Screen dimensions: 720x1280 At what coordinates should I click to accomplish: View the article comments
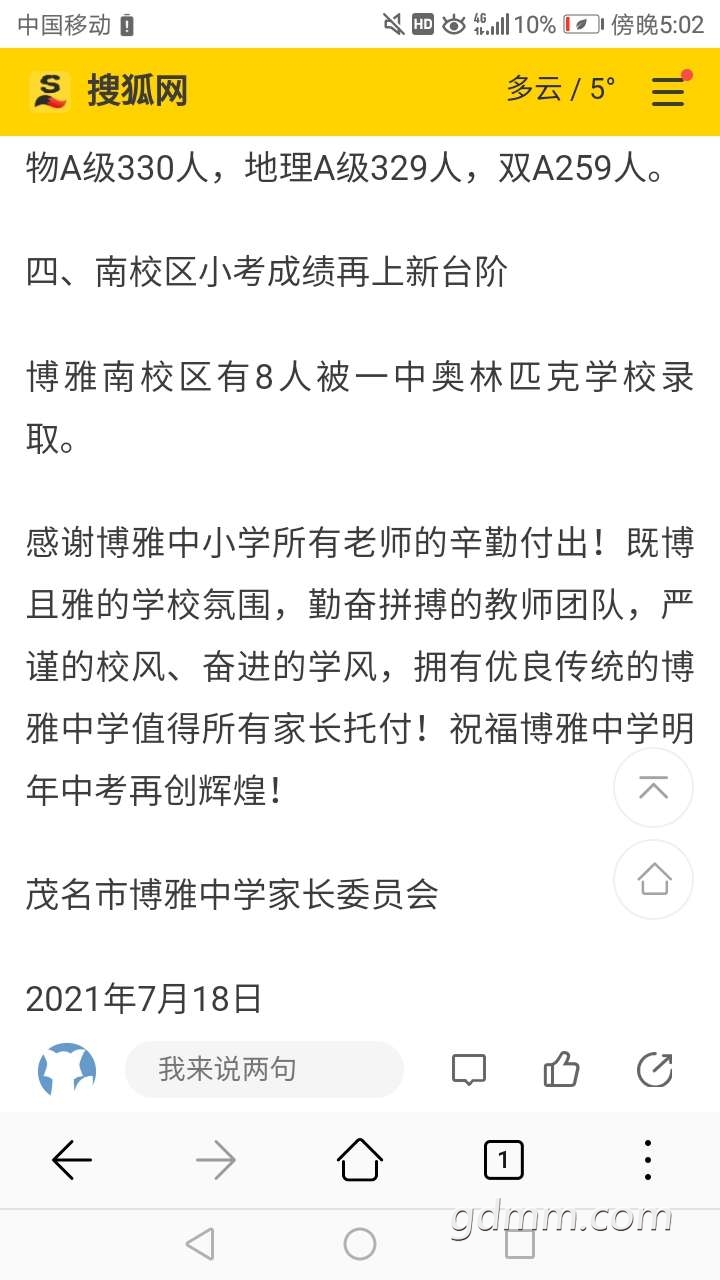[468, 1070]
